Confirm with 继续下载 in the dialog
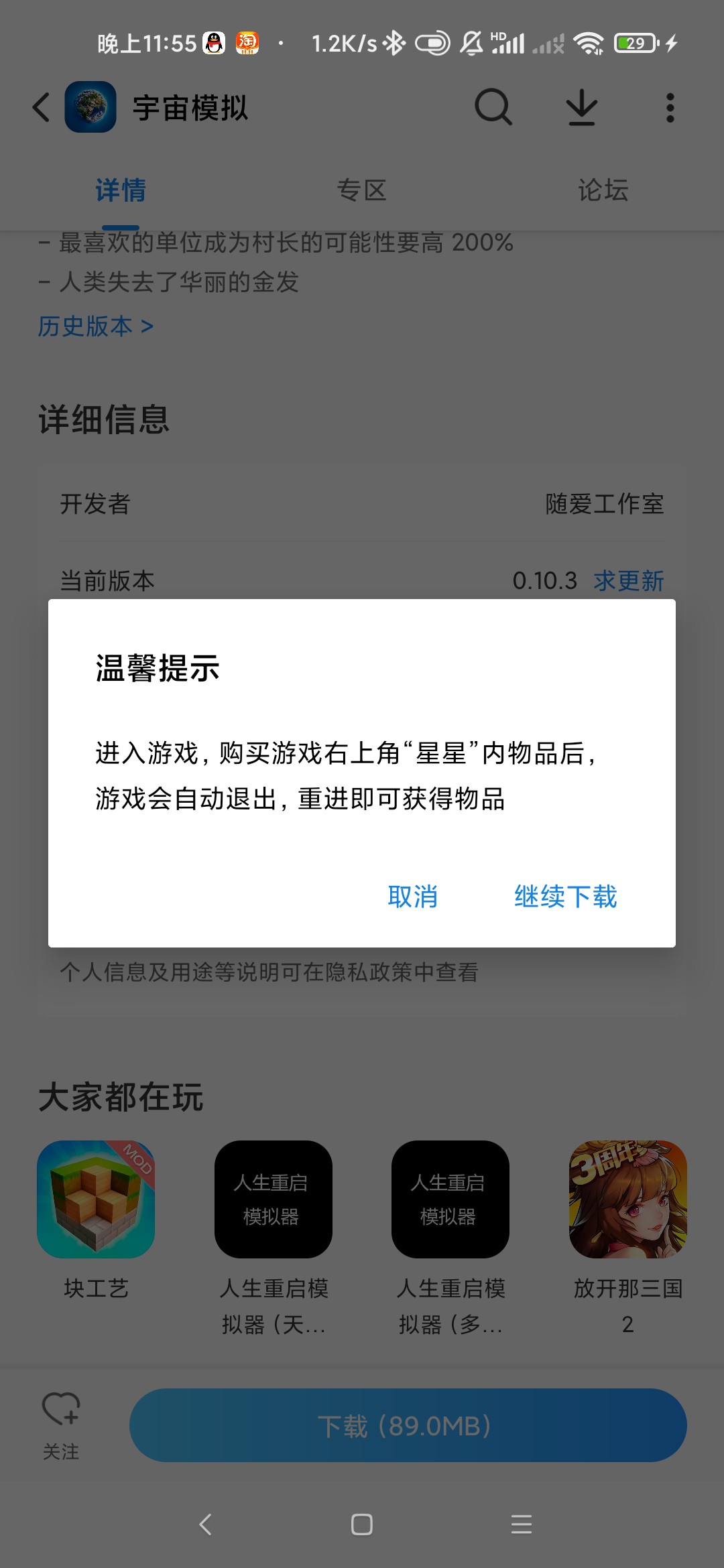 click(565, 897)
